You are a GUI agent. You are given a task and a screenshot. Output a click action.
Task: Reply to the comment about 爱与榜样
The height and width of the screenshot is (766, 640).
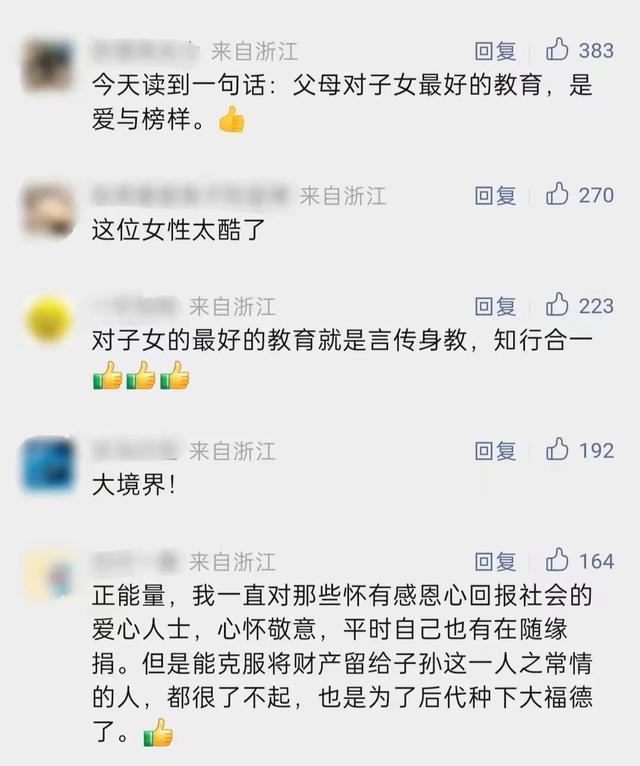[495, 51]
